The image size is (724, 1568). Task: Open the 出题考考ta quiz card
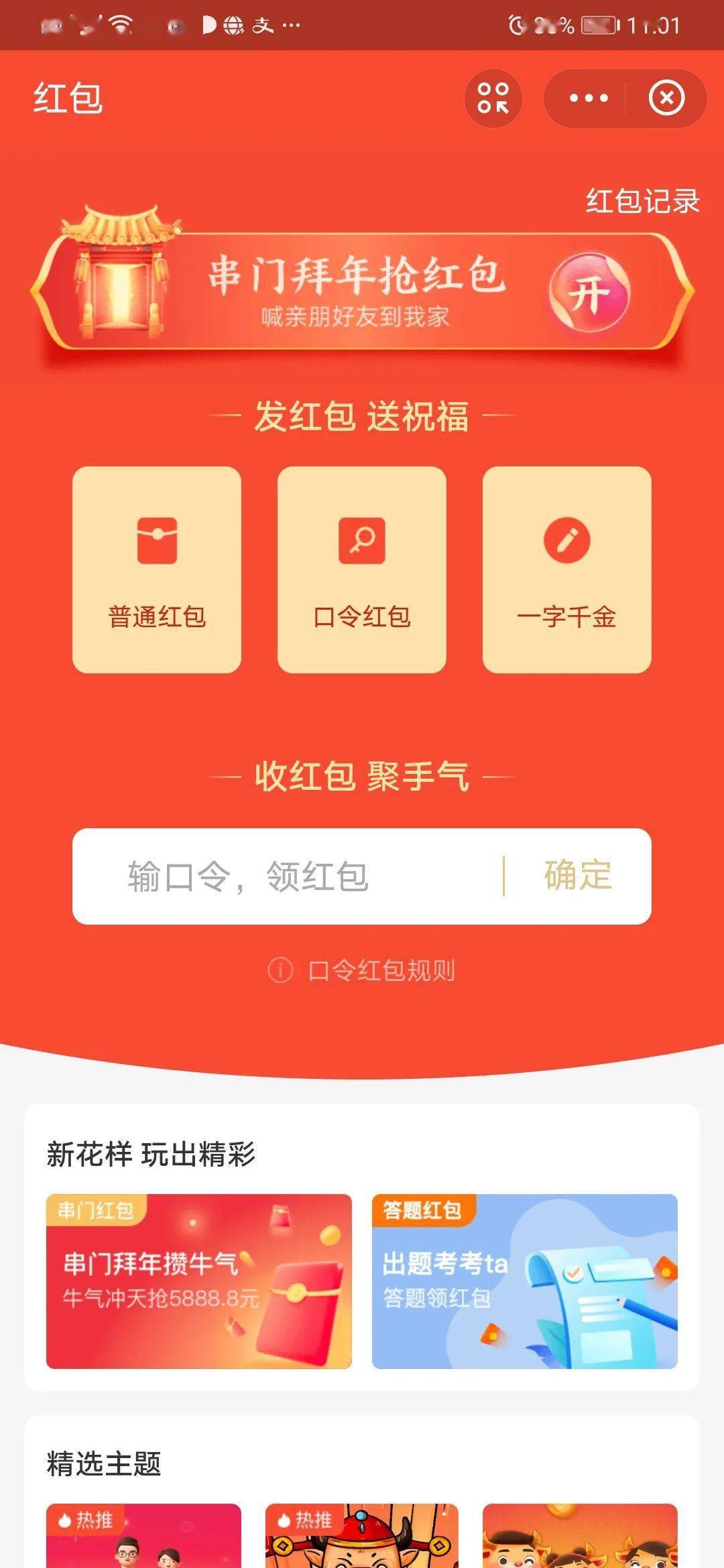tap(524, 1287)
